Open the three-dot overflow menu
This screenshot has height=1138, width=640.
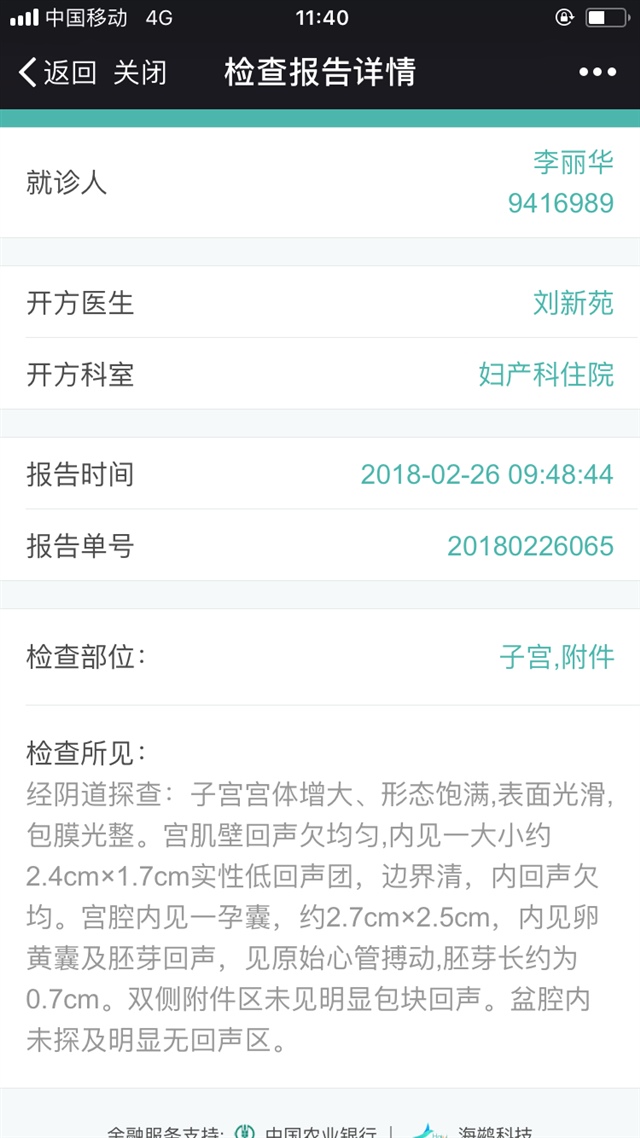pos(597,72)
